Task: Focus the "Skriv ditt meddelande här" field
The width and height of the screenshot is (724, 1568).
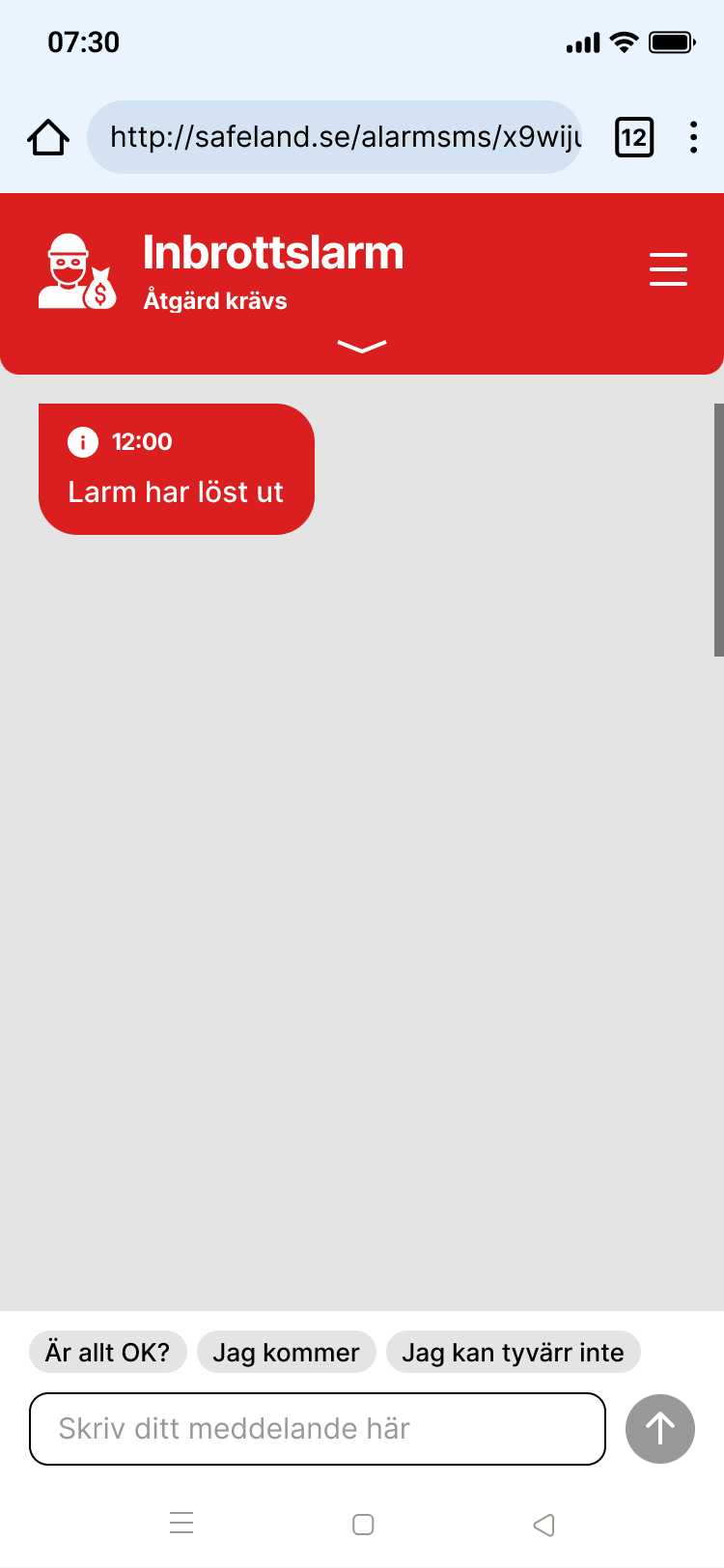Action: 318,1429
